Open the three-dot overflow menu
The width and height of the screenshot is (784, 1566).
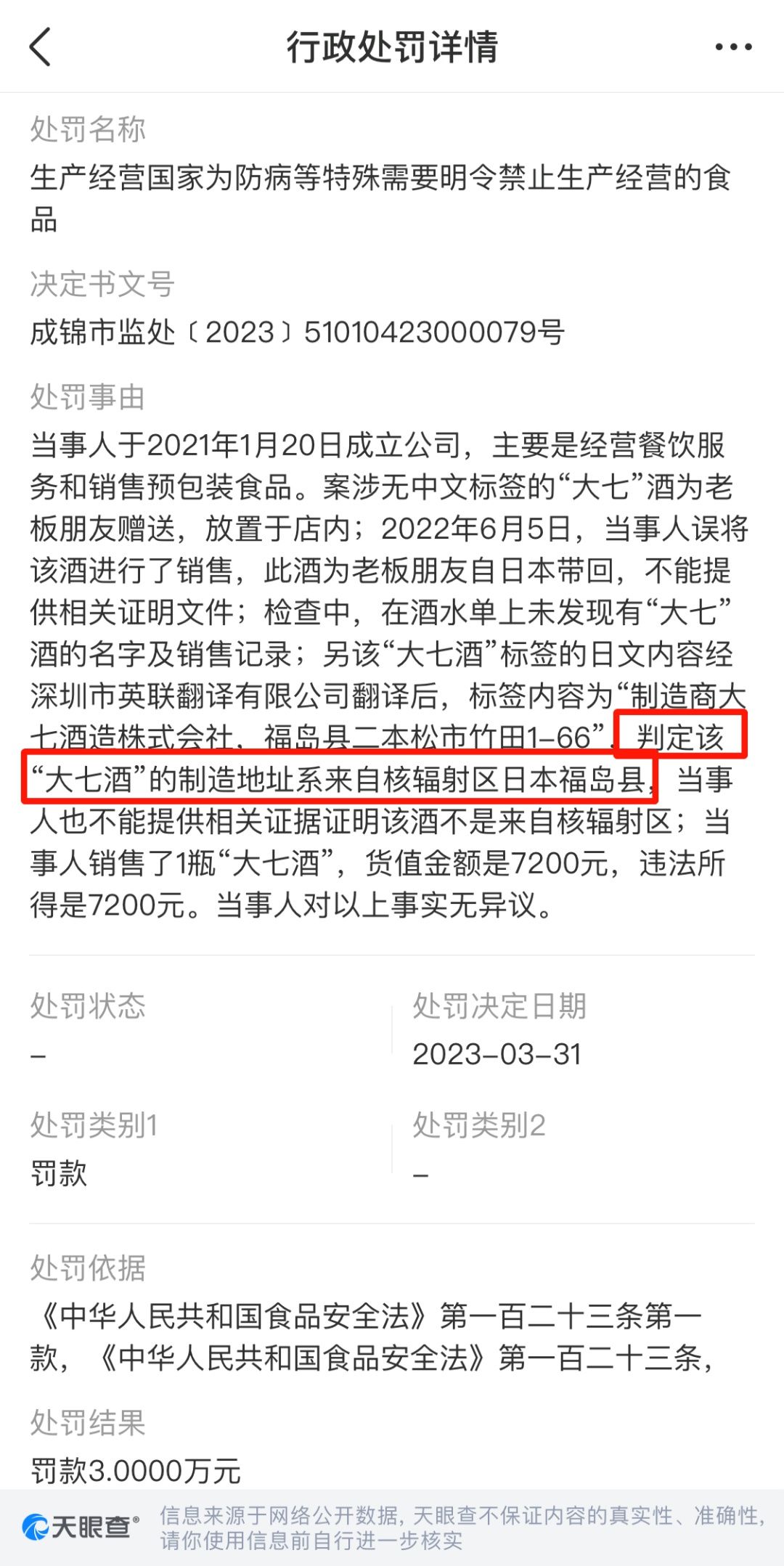pos(733,47)
